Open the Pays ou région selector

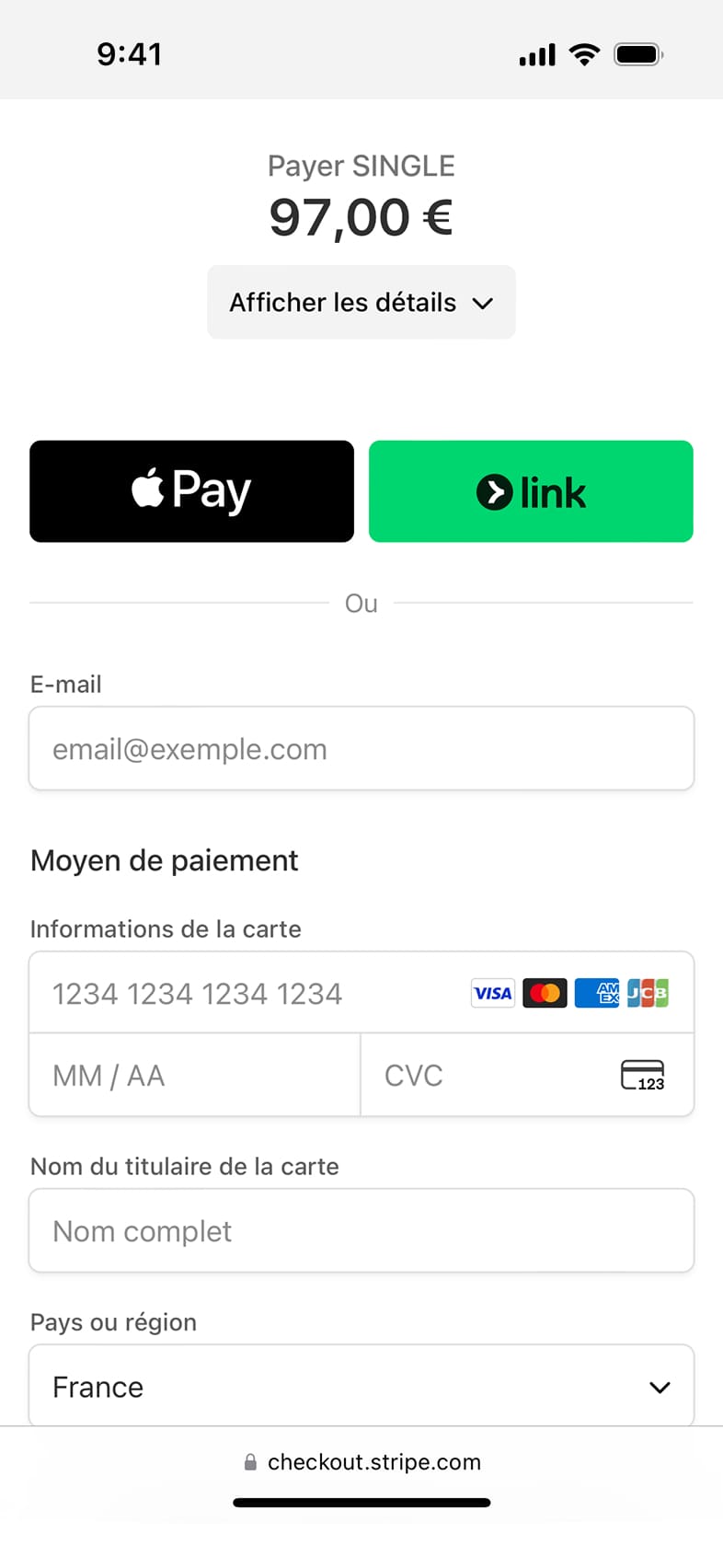coord(361,1385)
